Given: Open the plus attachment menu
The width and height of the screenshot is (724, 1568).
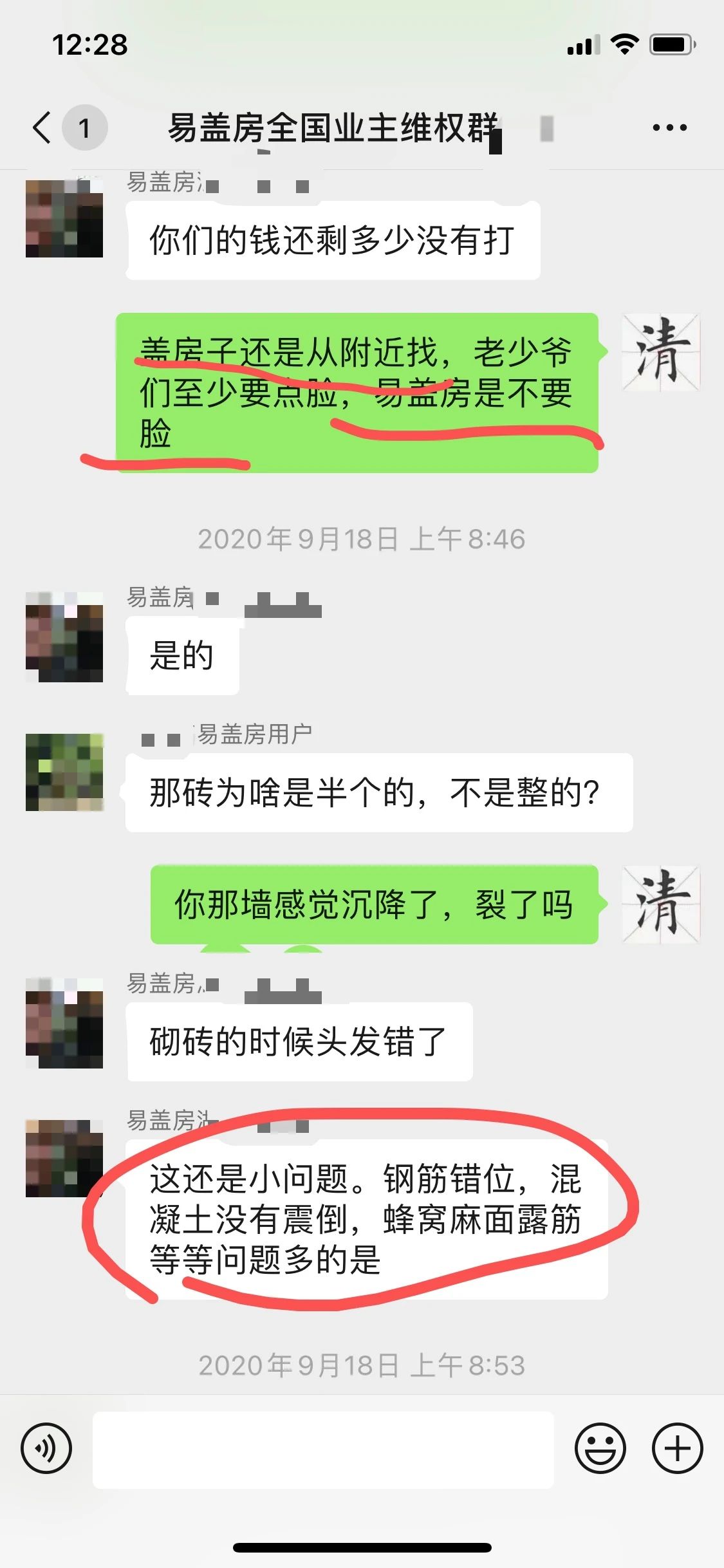Looking at the screenshot, I should pos(677,1449).
